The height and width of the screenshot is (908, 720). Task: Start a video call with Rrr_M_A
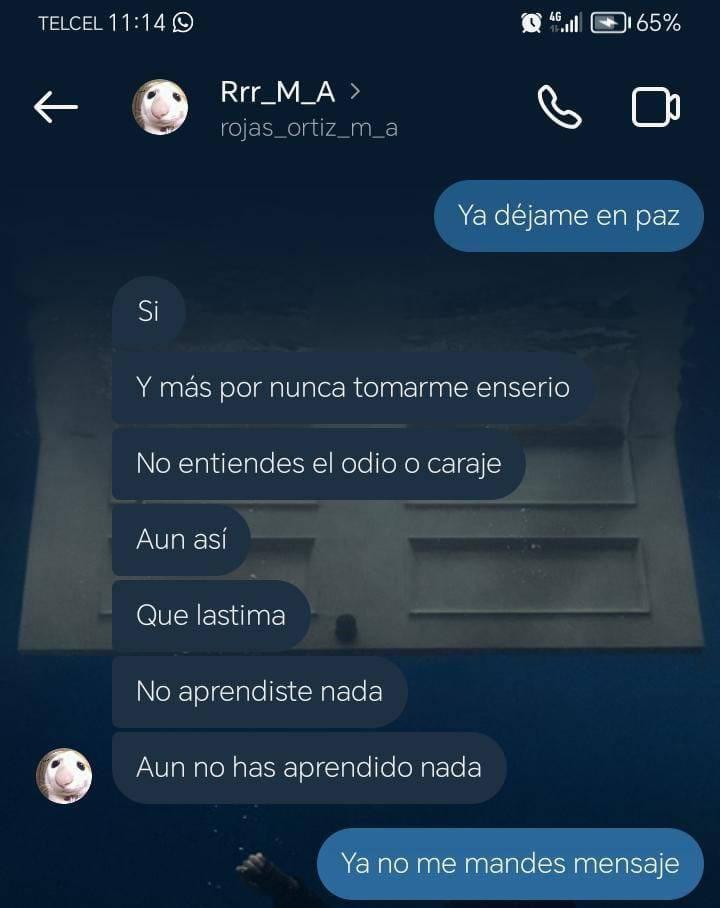point(656,107)
